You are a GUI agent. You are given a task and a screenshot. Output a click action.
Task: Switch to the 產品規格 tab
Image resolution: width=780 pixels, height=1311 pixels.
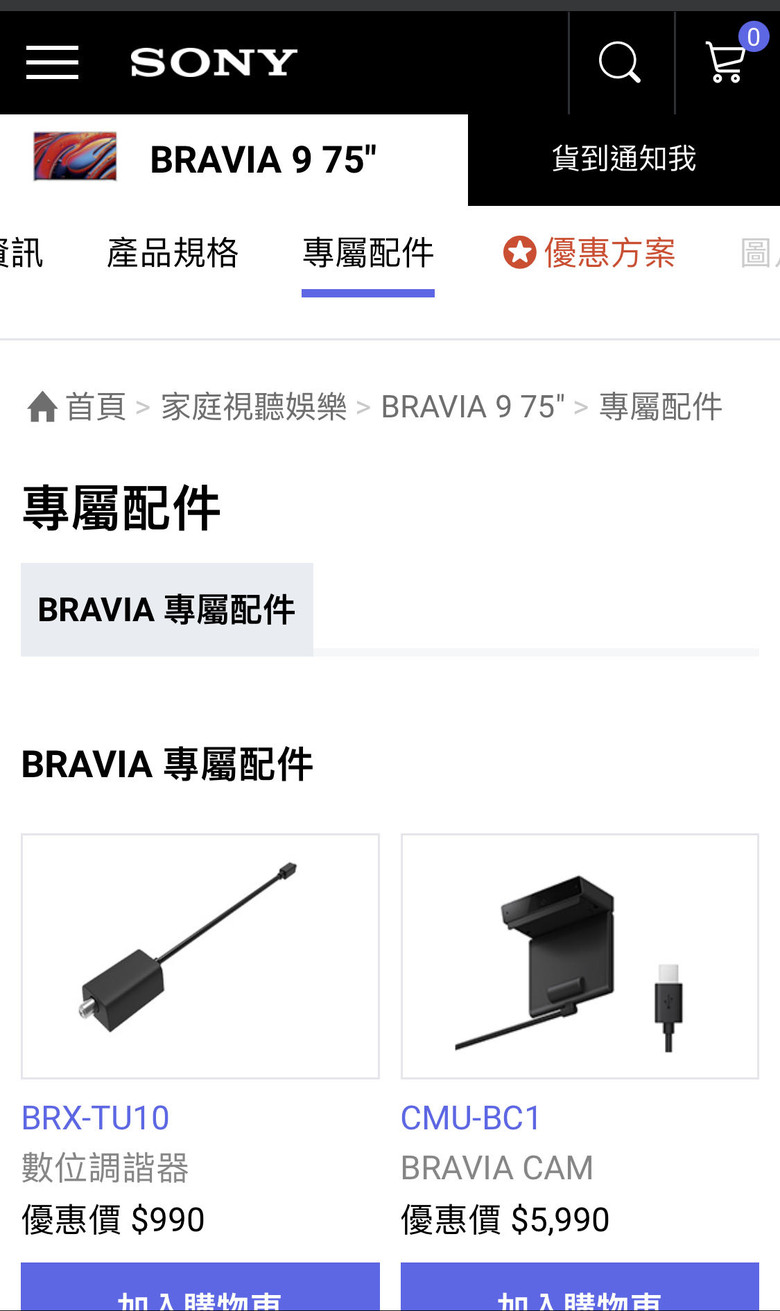tap(172, 253)
